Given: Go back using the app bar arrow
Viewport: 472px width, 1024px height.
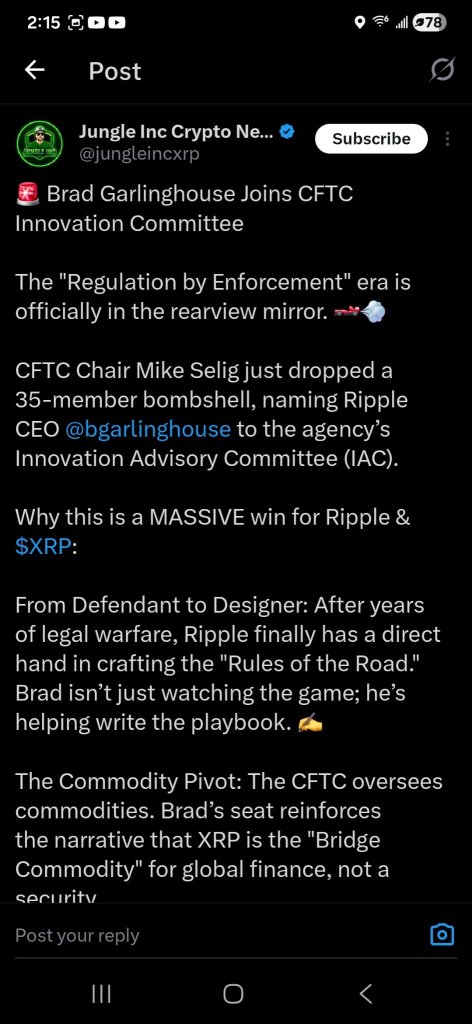Looking at the screenshot, I should (x=35, y=70).
